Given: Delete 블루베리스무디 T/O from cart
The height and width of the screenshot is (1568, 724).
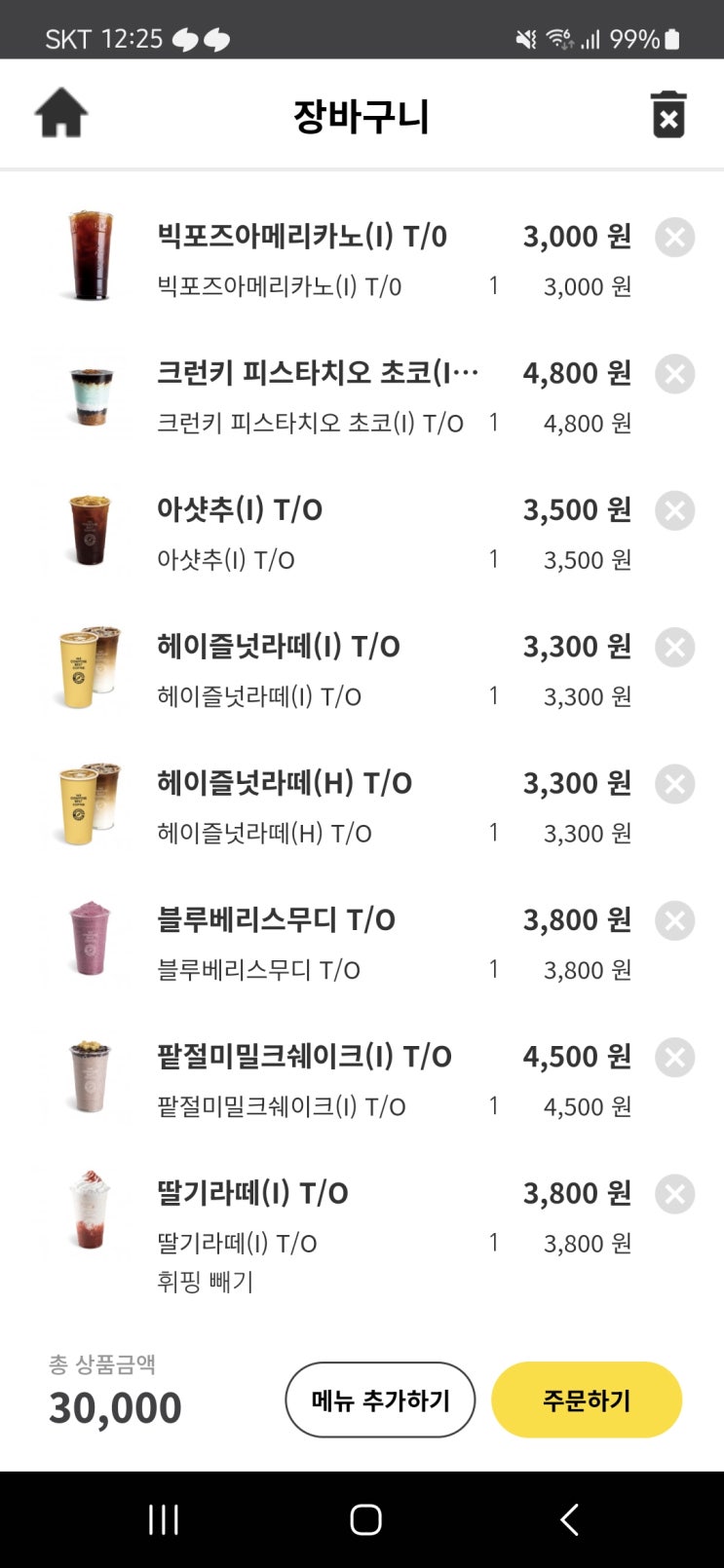Looking at the screenshot, I should [674, 920].
